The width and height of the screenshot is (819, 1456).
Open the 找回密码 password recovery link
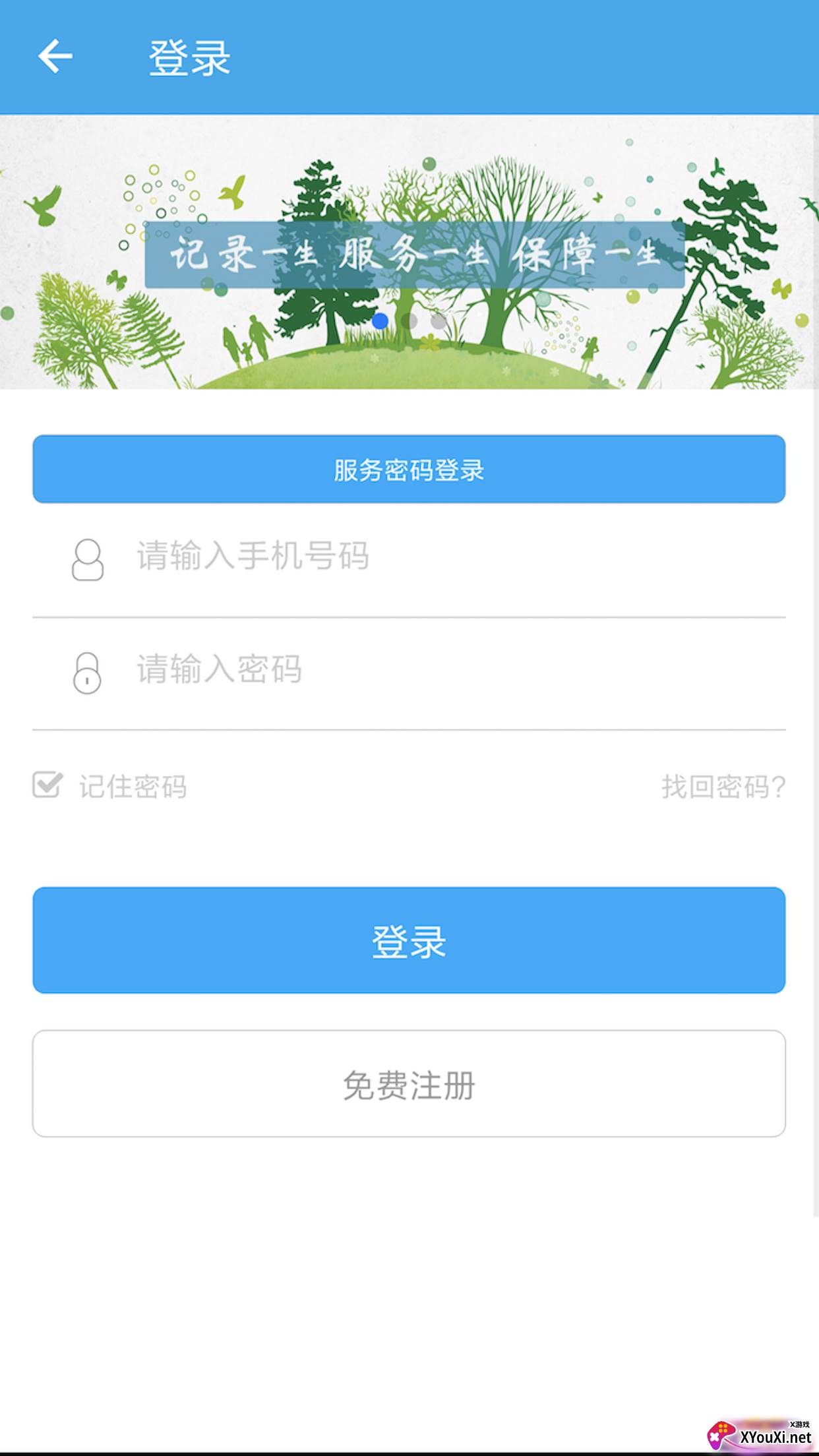[723, 787]
